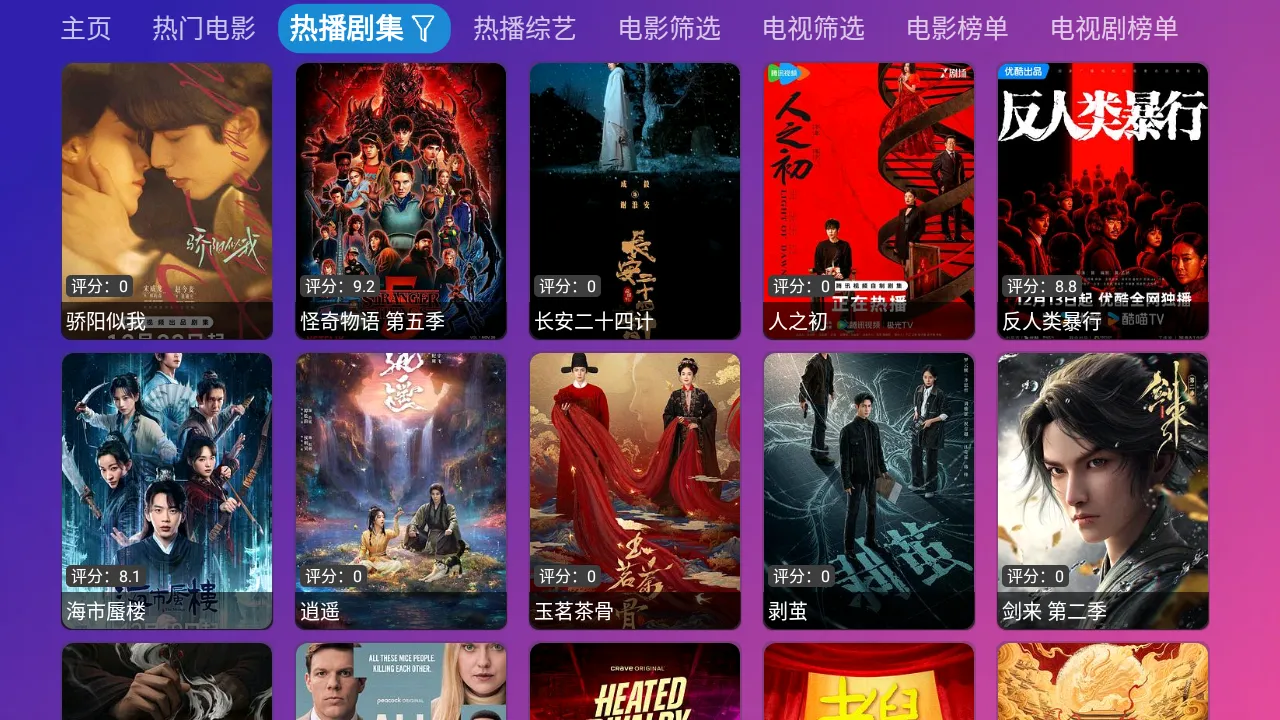Viewport: 1280px width, 720px height.
Task: Go to the 电影筛选 tab
Action: [x=669, y=28]
